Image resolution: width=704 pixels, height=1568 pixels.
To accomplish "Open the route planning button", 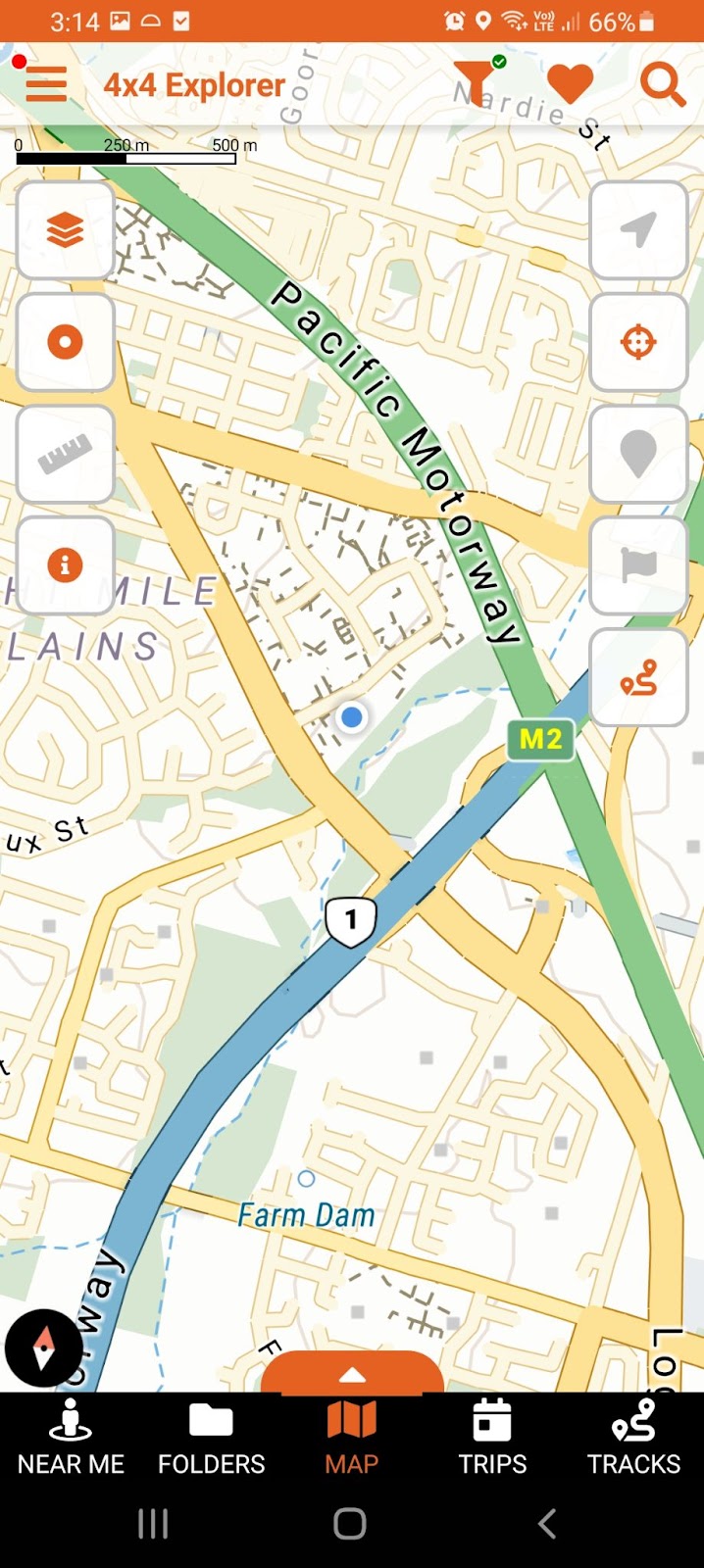I will point(638,677).
